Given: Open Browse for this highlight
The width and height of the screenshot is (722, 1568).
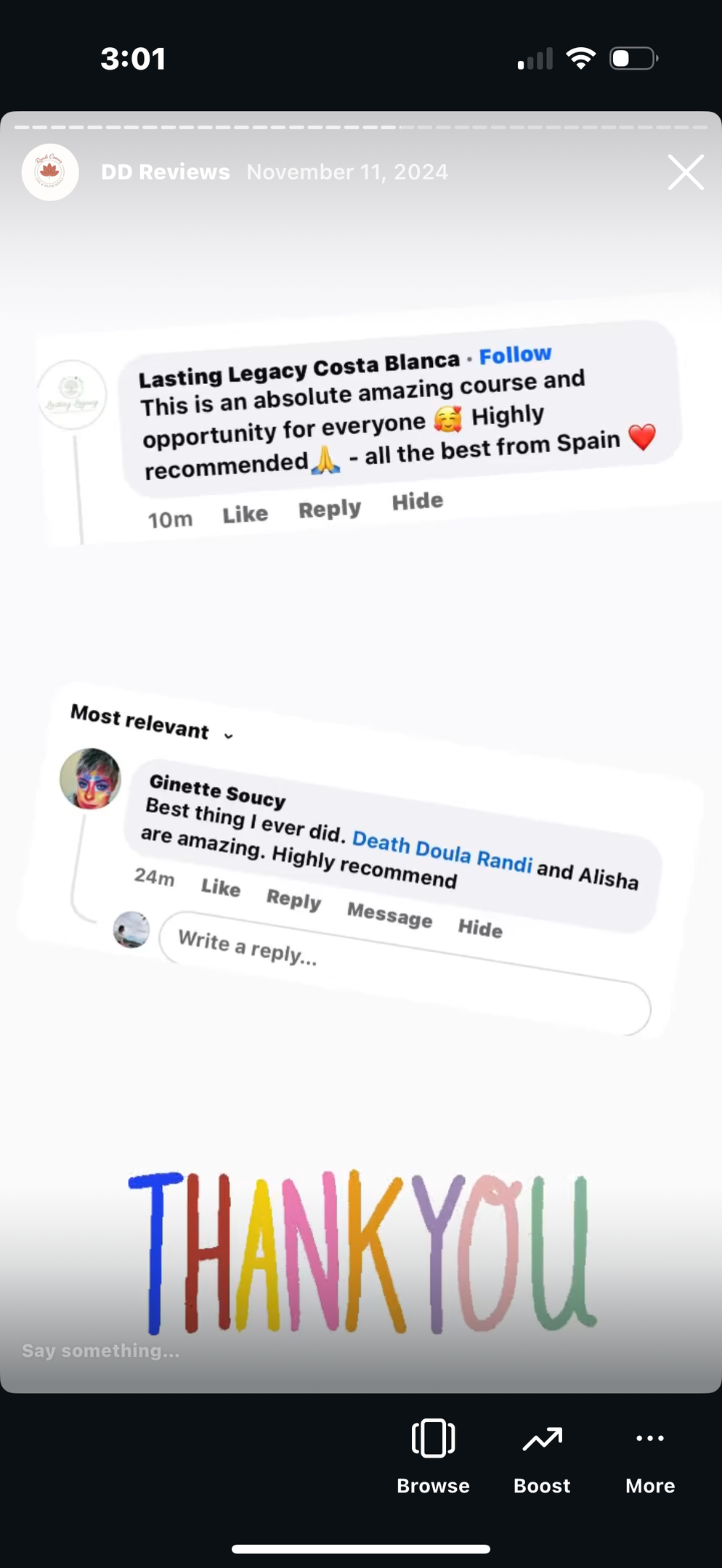Looking at the screenshot, I should [x=433, y=1455].
